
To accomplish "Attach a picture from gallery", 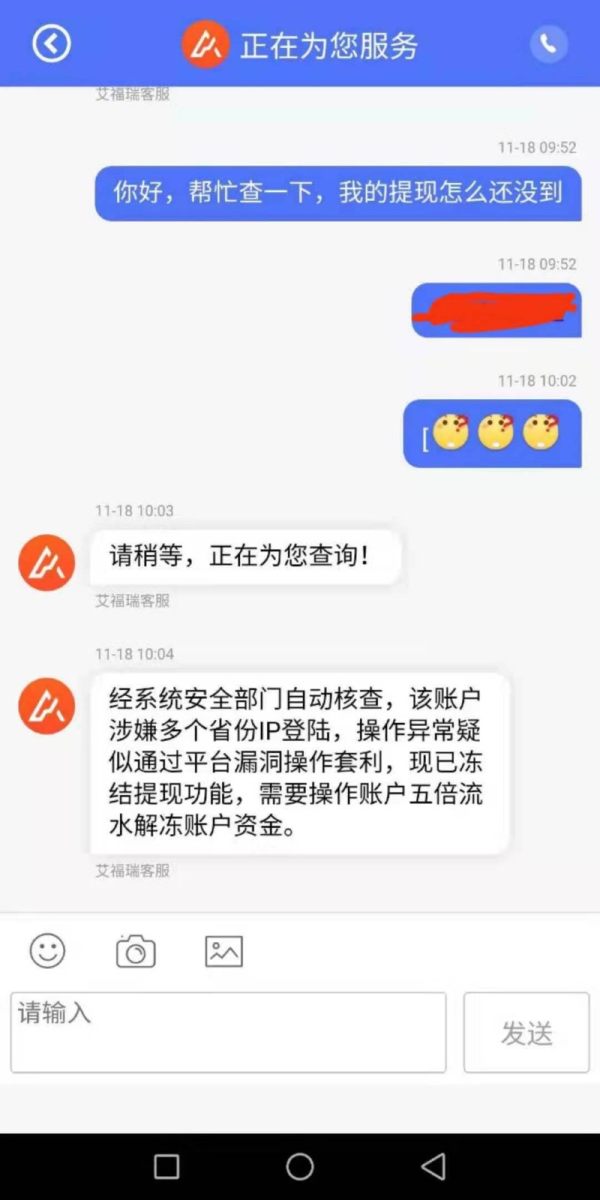I will tap(224, 951).
